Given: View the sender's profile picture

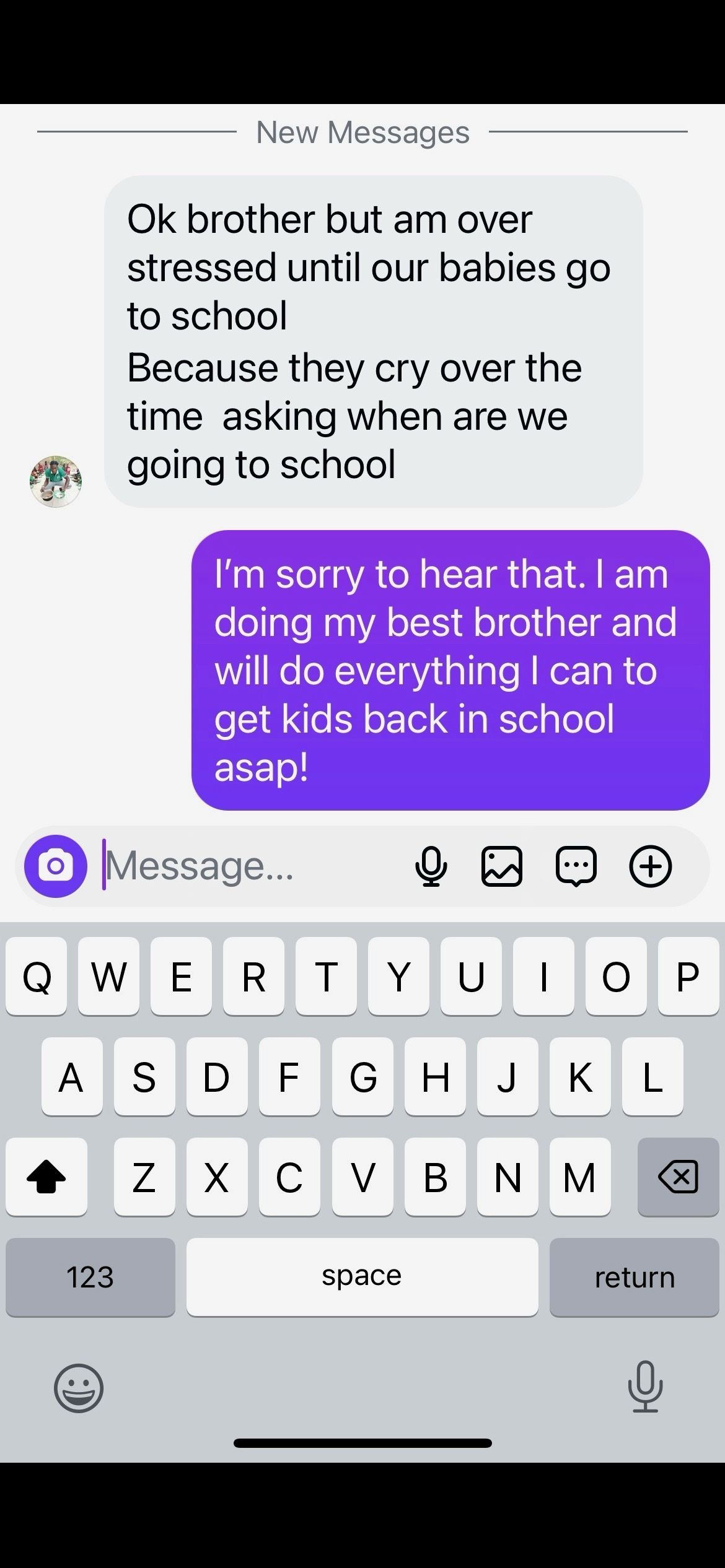Looking at the screenshot, I should tap(56, 481).
